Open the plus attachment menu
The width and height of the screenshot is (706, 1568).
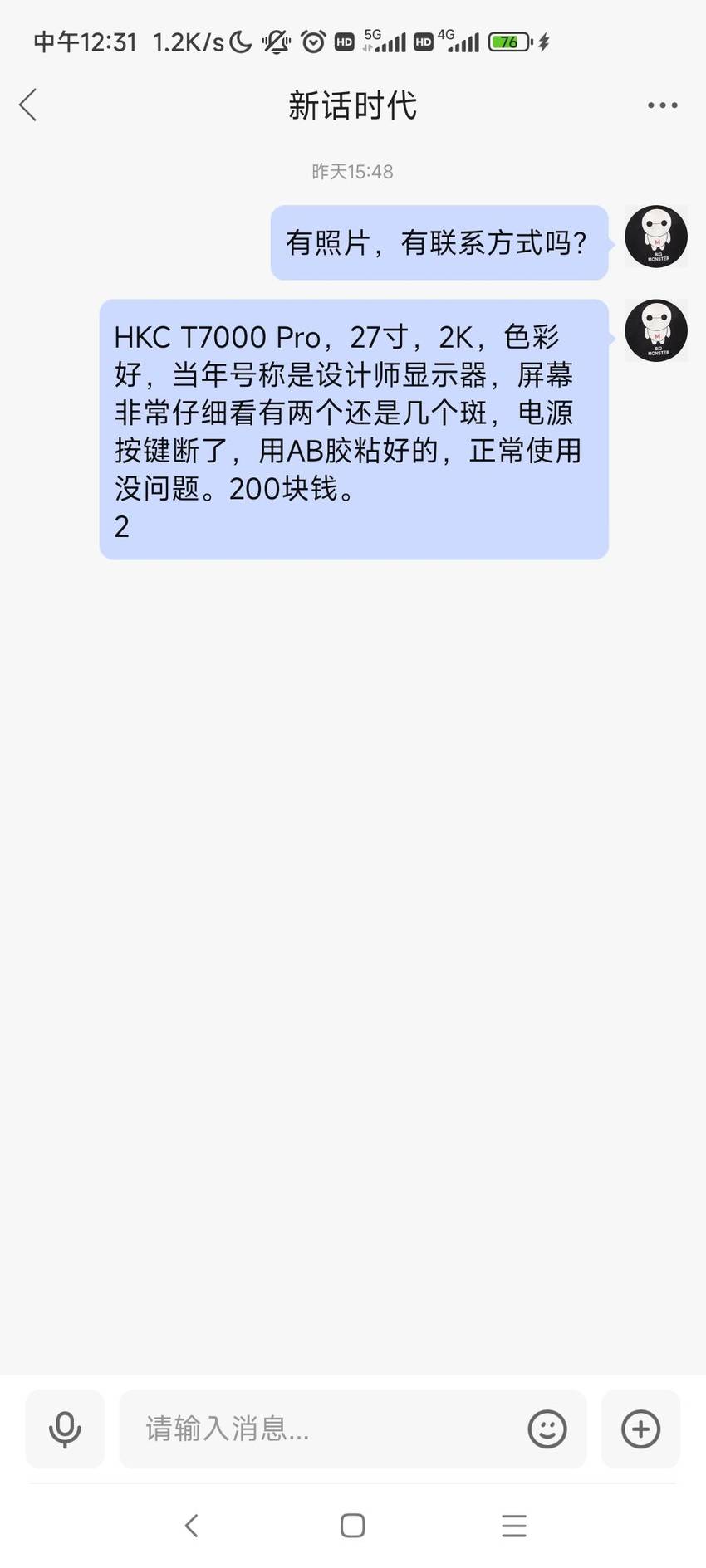[x=640, y=1429]
